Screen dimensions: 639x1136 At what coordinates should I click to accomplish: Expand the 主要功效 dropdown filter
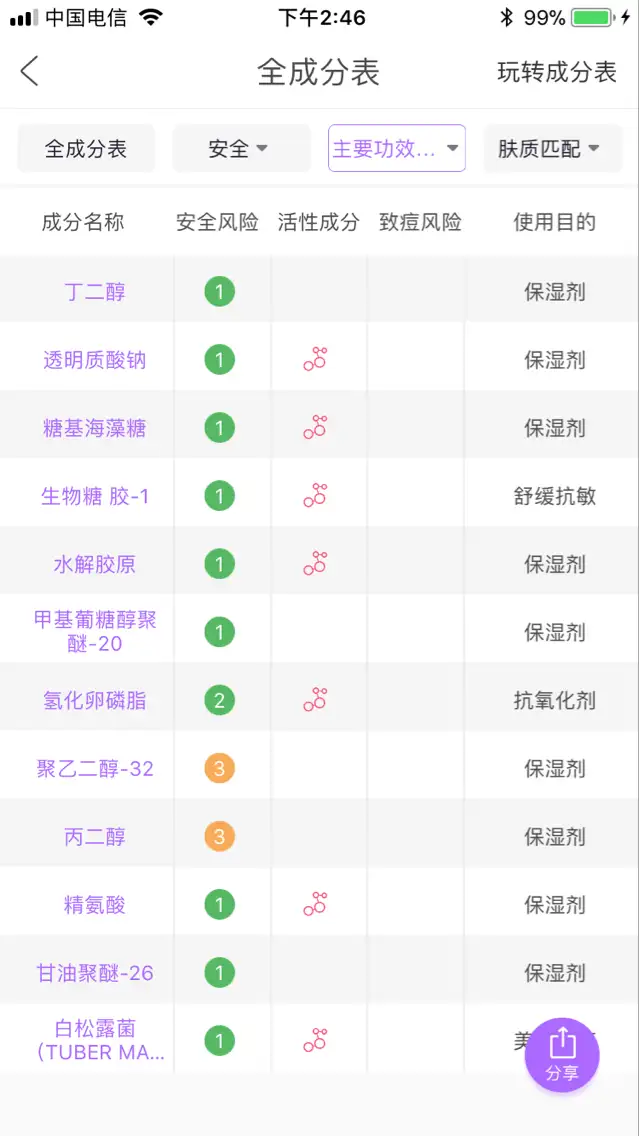[396, 149]
